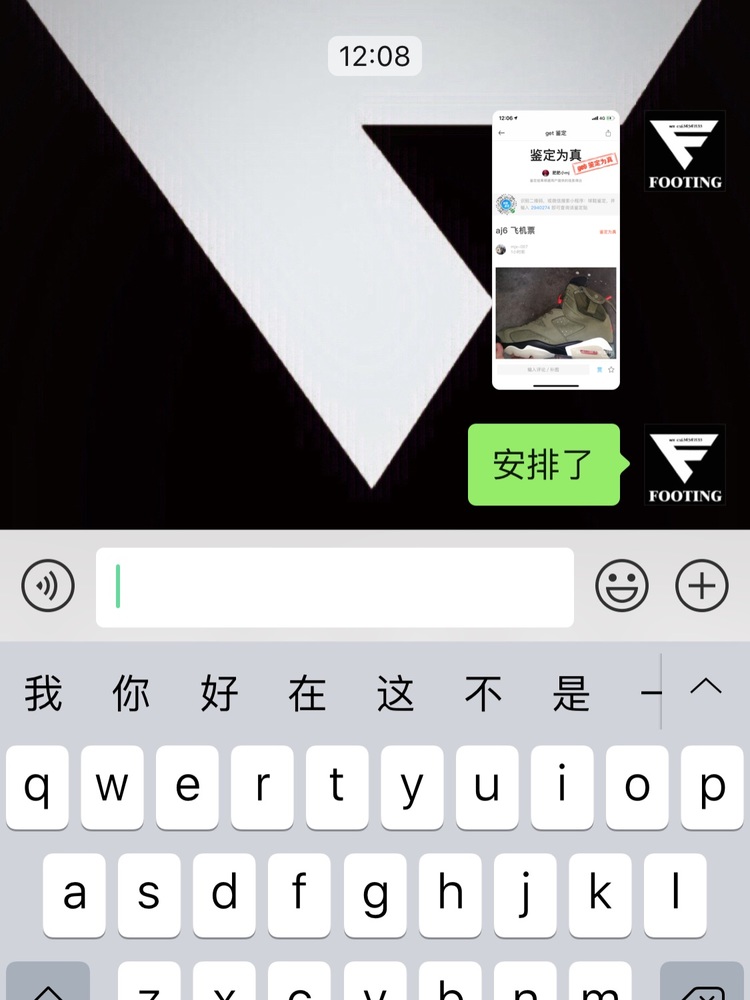Expand the keyboard suggestion list
Viewport: 750px width, 1000px height.
(706, 688)
